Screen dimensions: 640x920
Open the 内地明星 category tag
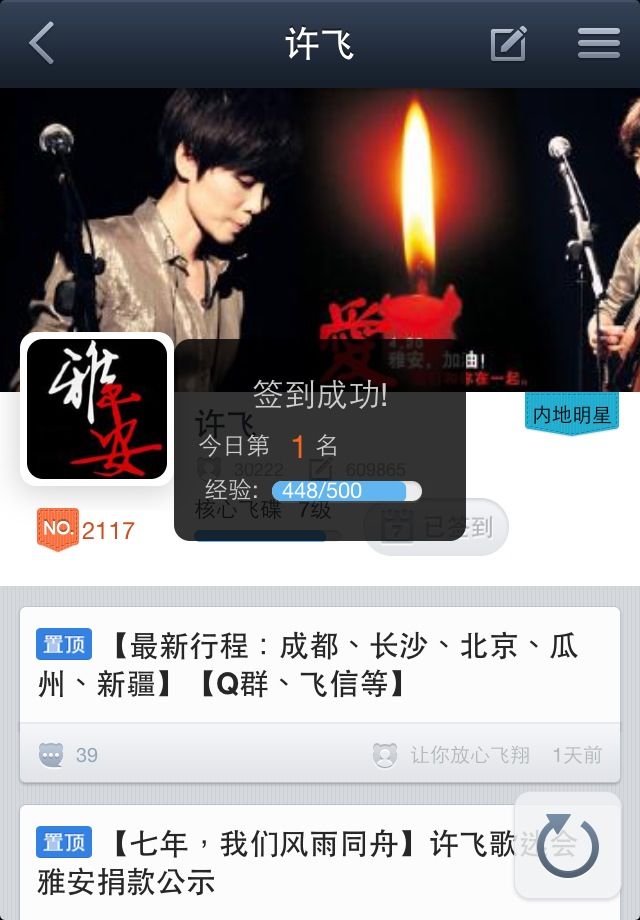tap(571, 414)
